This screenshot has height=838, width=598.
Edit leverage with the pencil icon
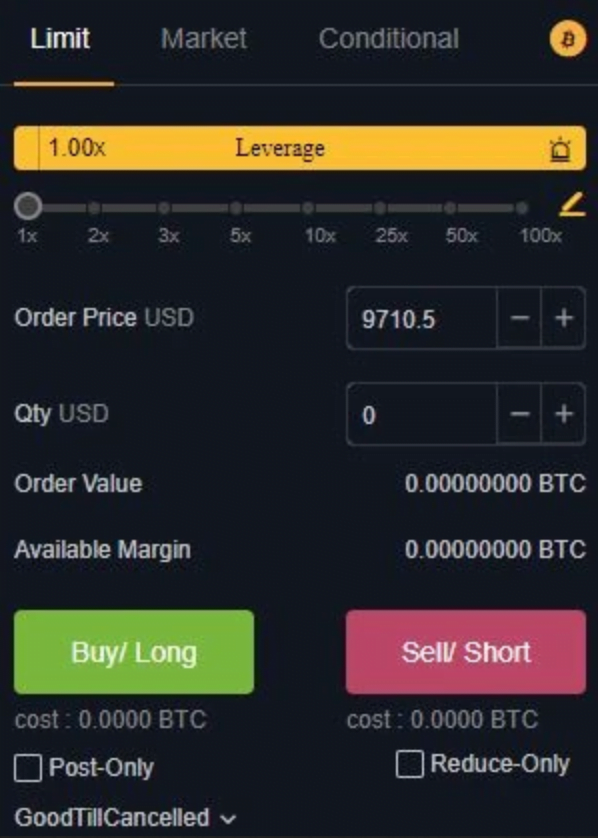(x=572, y=205)
